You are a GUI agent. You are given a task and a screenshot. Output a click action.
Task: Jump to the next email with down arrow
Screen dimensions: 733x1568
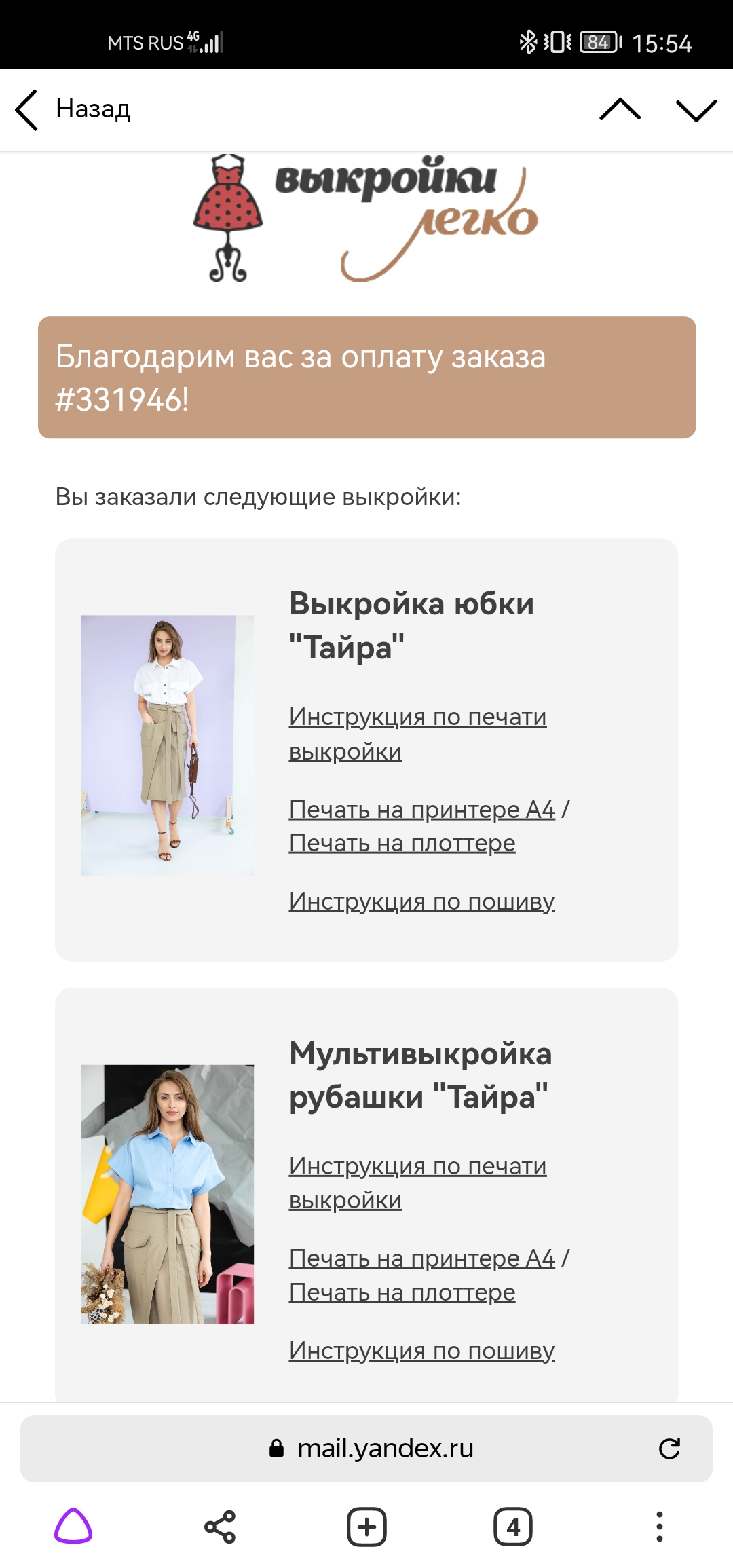pos(696,109)
